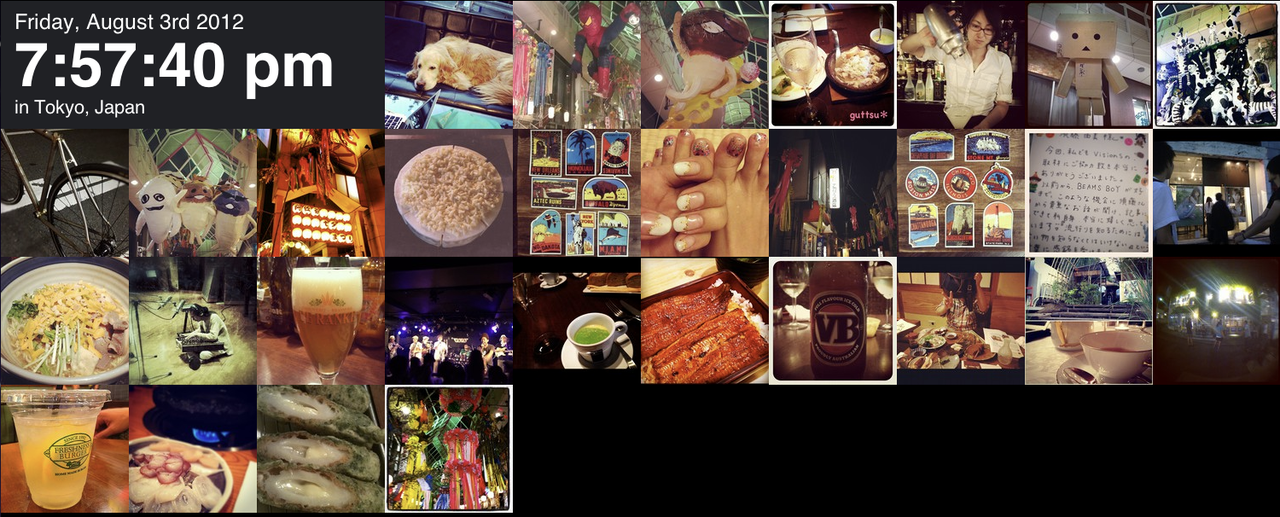Screen dimensions: 1280x517
Task: Open the handwritten Japanese note photo
Action: tap(1088, 192)
